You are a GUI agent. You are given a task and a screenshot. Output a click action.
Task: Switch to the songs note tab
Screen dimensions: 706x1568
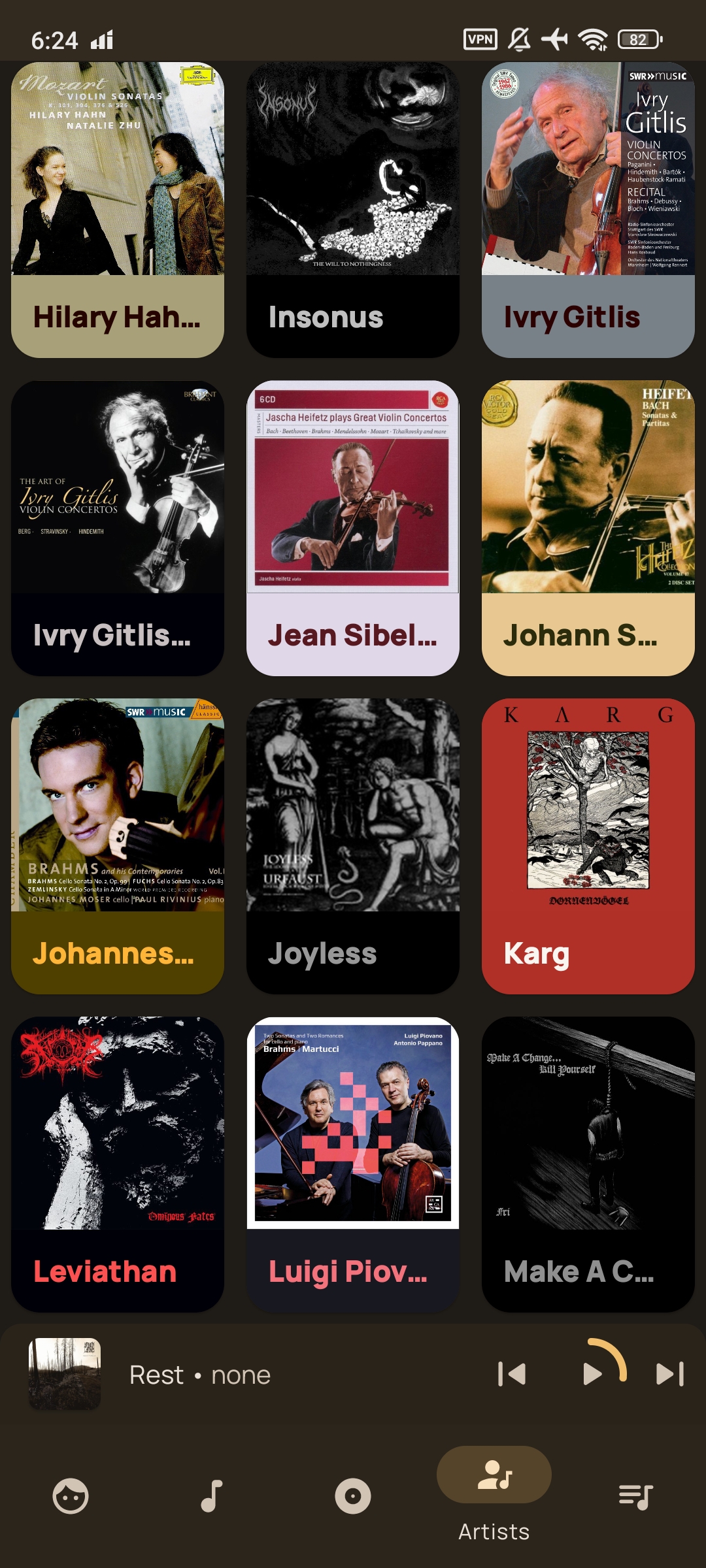point(212,1496)
